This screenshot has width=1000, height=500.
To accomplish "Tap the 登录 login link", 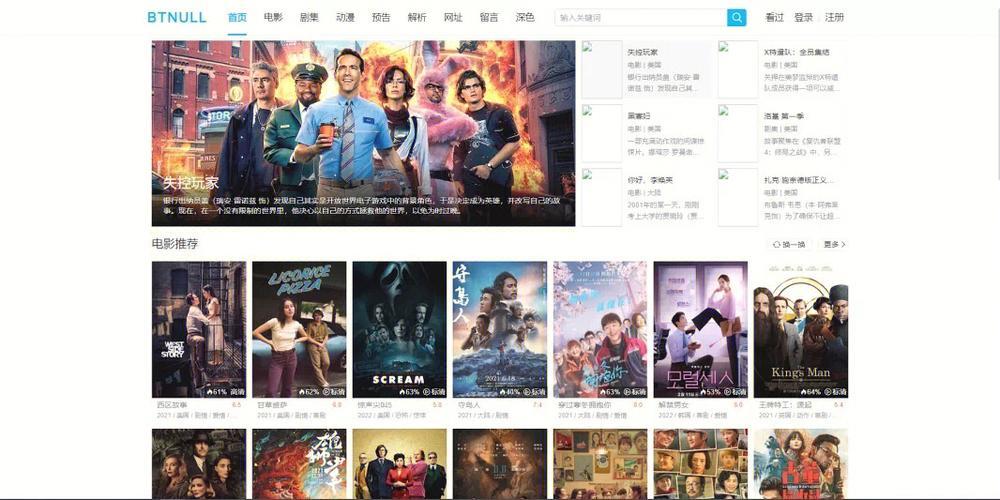I will coord(803,17).
